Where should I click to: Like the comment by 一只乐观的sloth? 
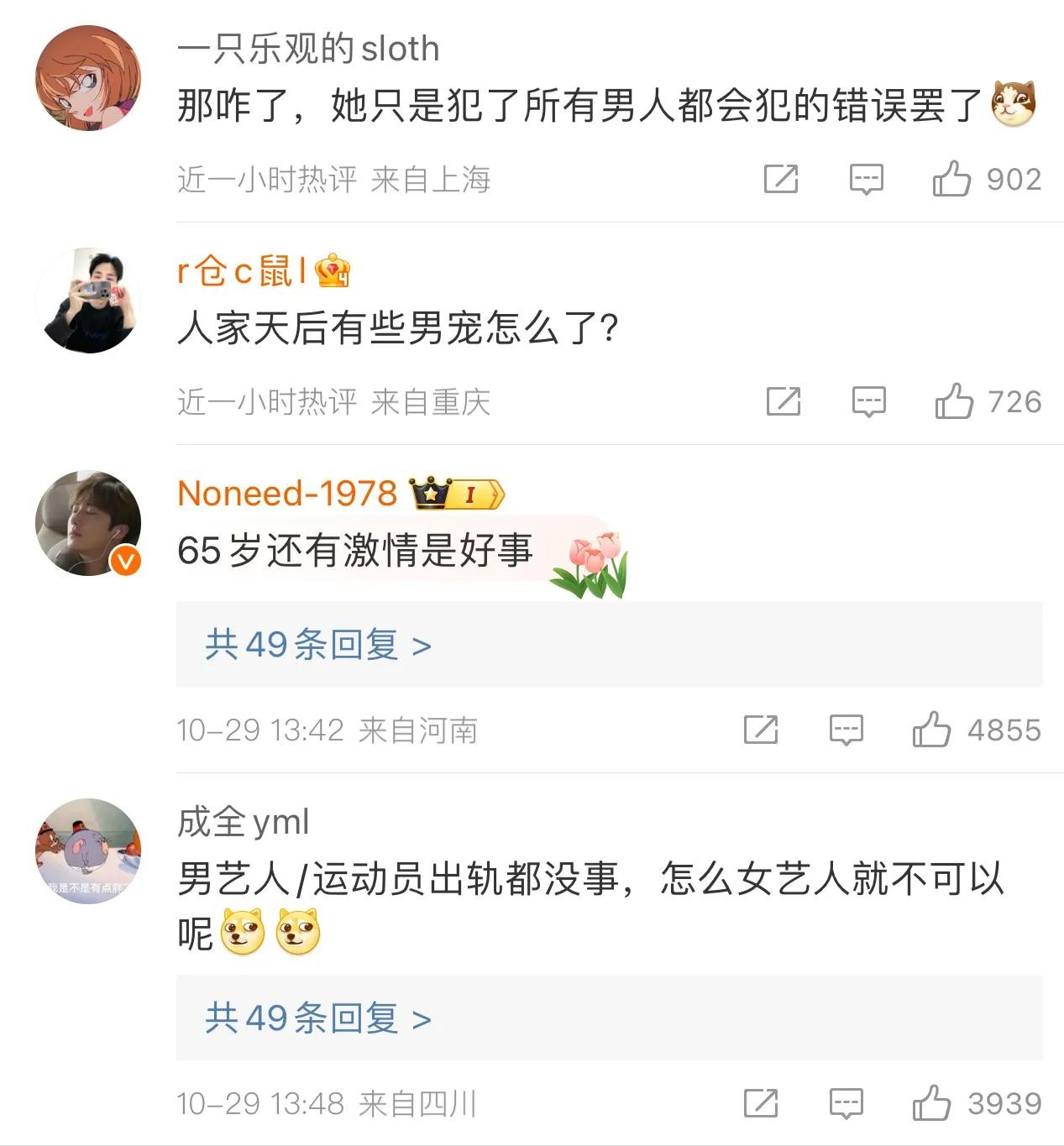[951, 179]
